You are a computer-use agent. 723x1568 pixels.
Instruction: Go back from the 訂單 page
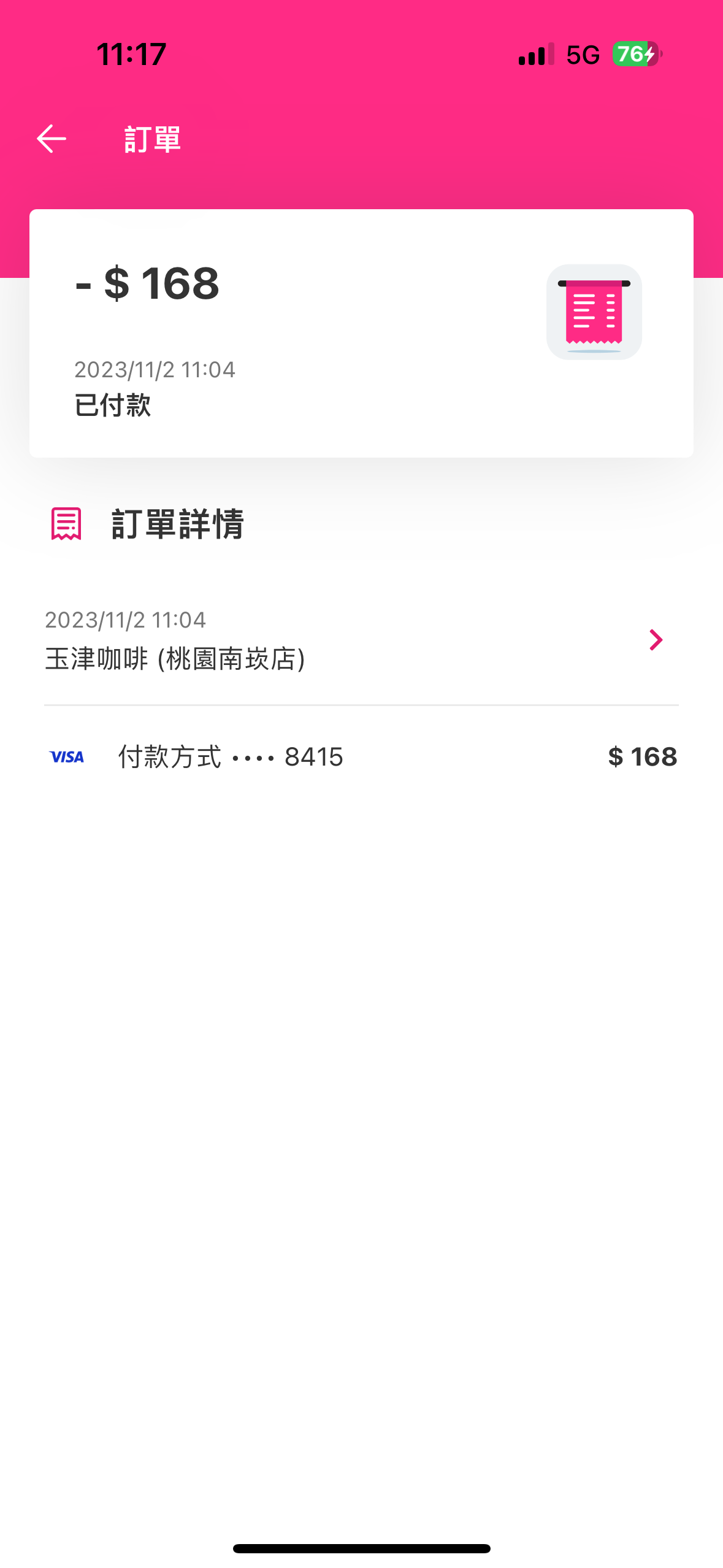(52, 139)
